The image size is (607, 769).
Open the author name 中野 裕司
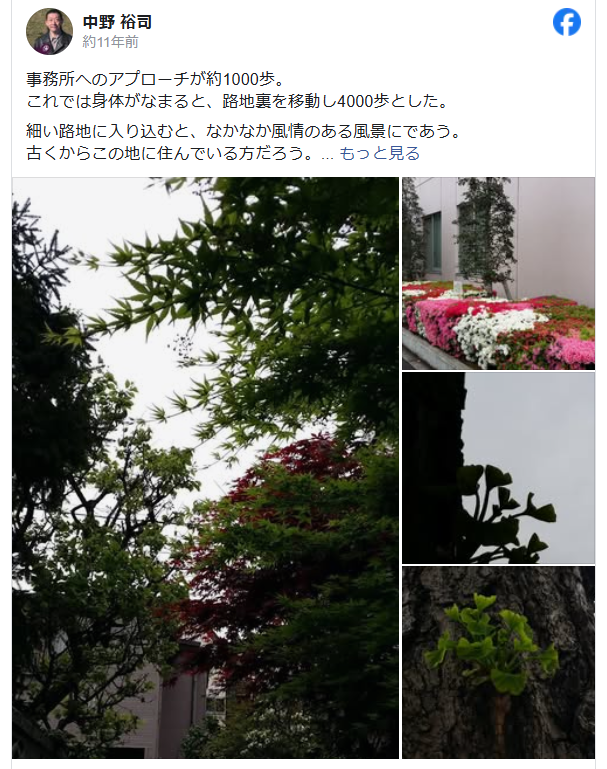pyautogui.click(x=117, y=22)
